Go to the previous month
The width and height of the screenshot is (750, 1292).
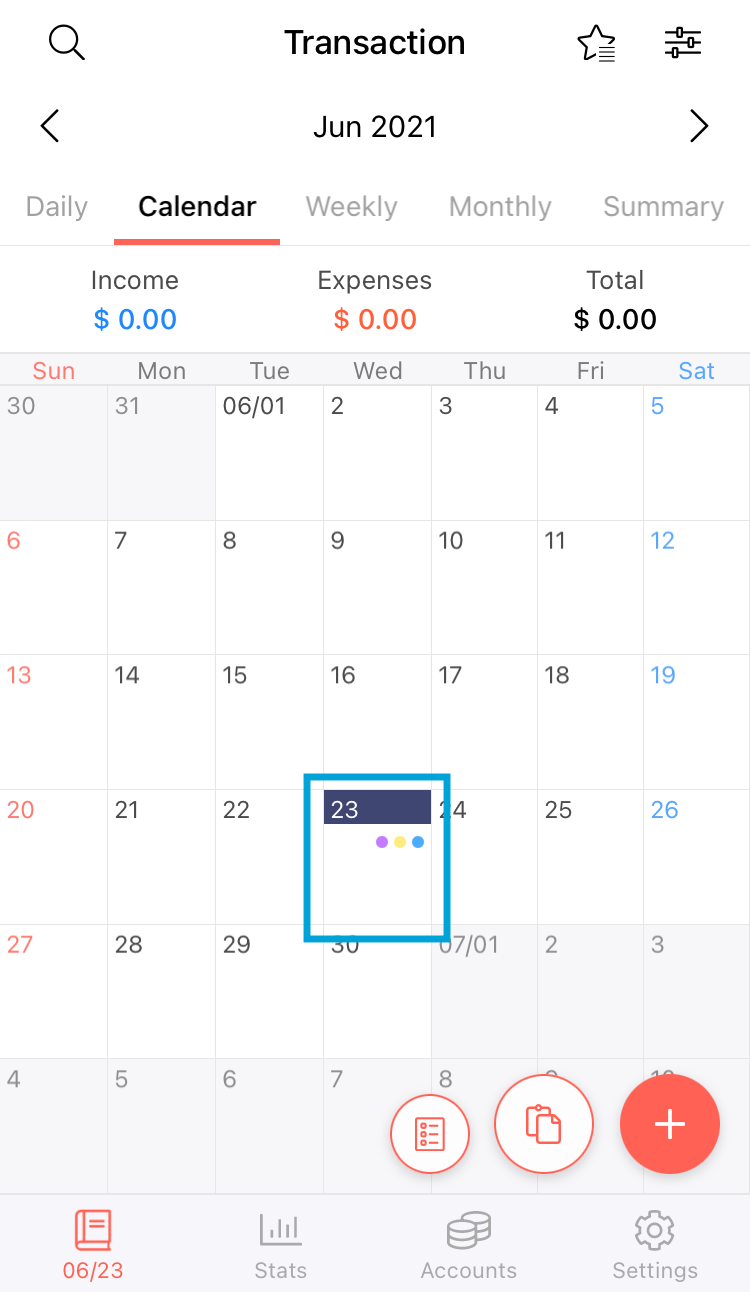tap(50, 127)
